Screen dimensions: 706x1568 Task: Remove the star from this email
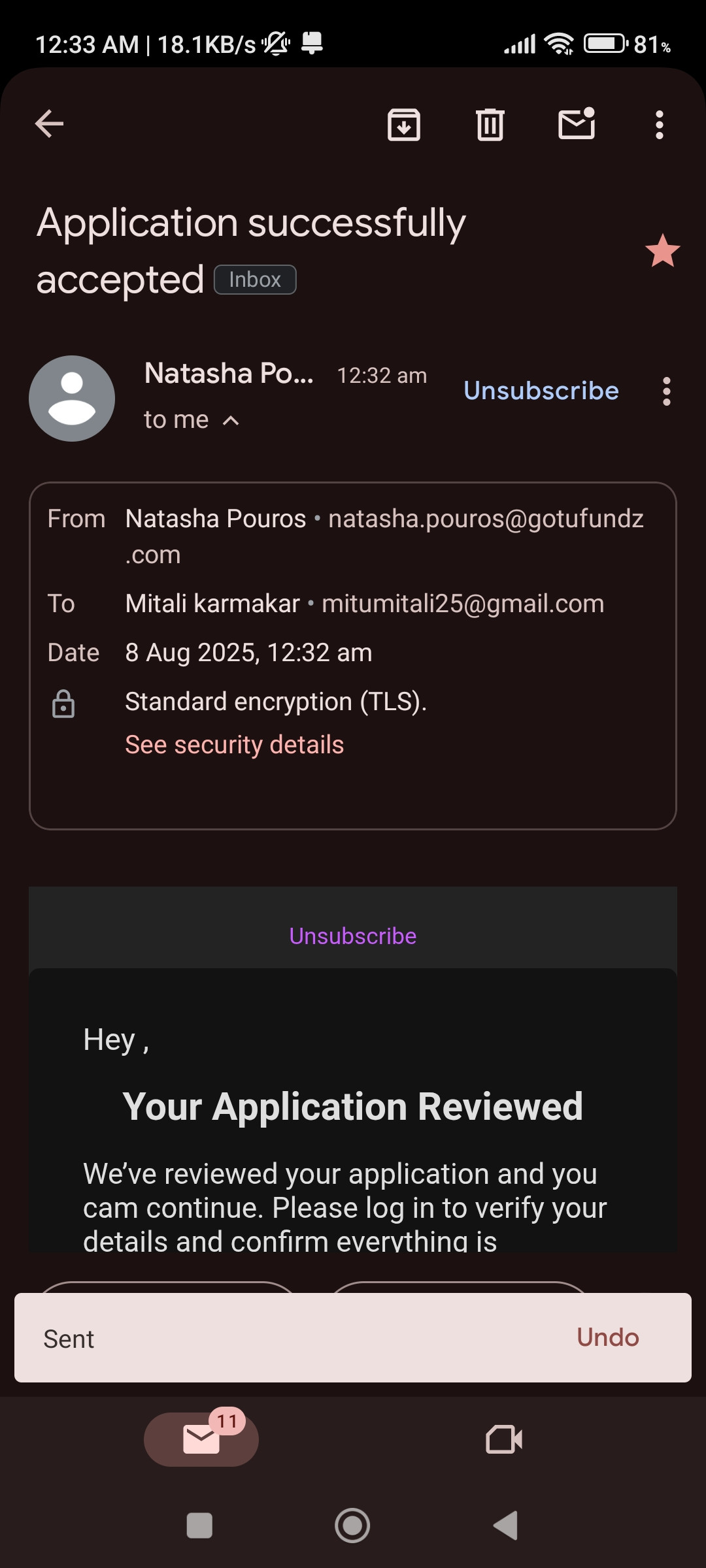click(x=662, y=251)
